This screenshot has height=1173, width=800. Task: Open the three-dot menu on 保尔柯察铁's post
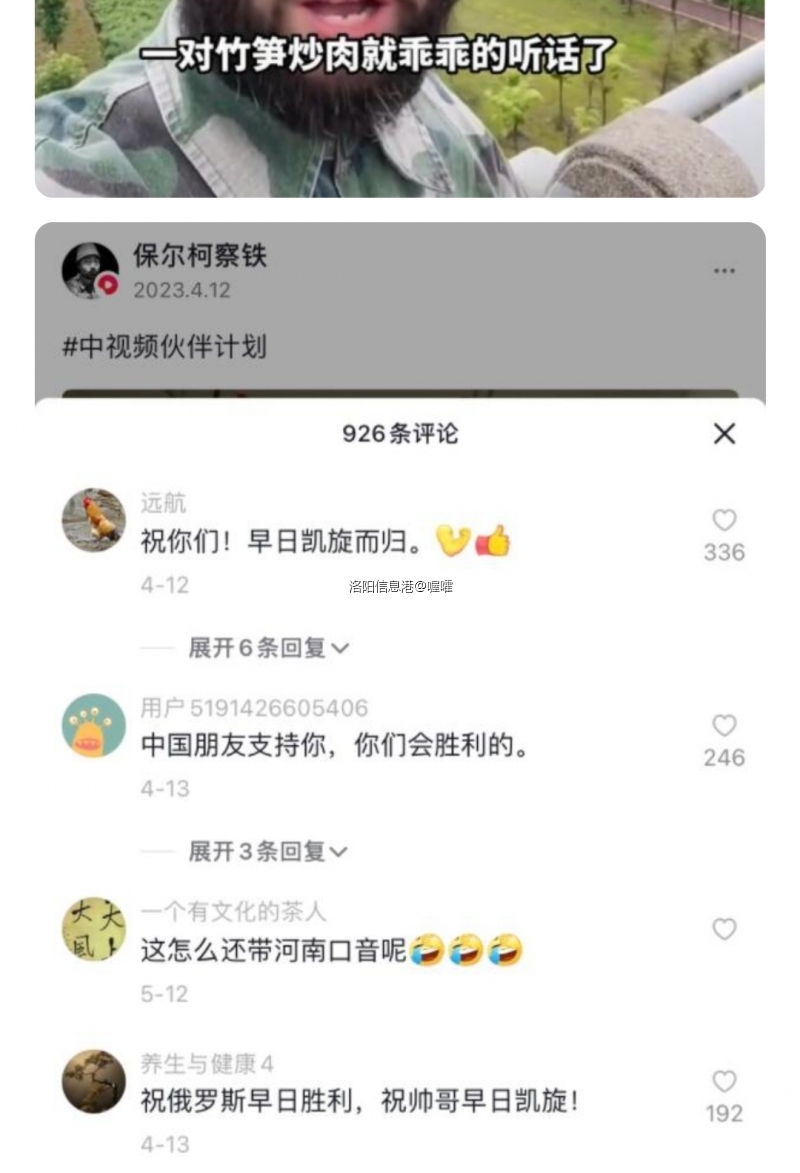click(x=724, y=271)
